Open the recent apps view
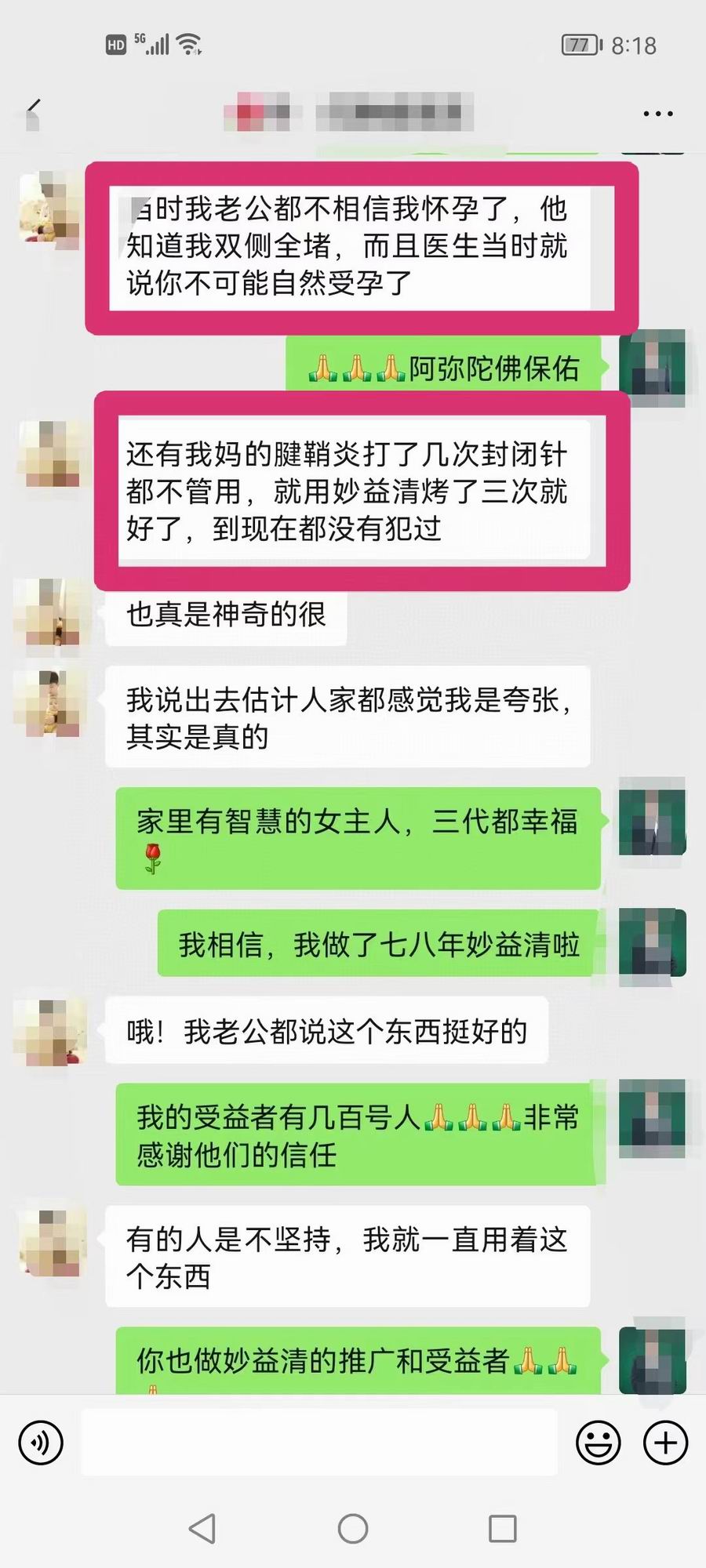Image resolution: width=706 pixels, height=1568 pixels. click(x=502, y=1528)
